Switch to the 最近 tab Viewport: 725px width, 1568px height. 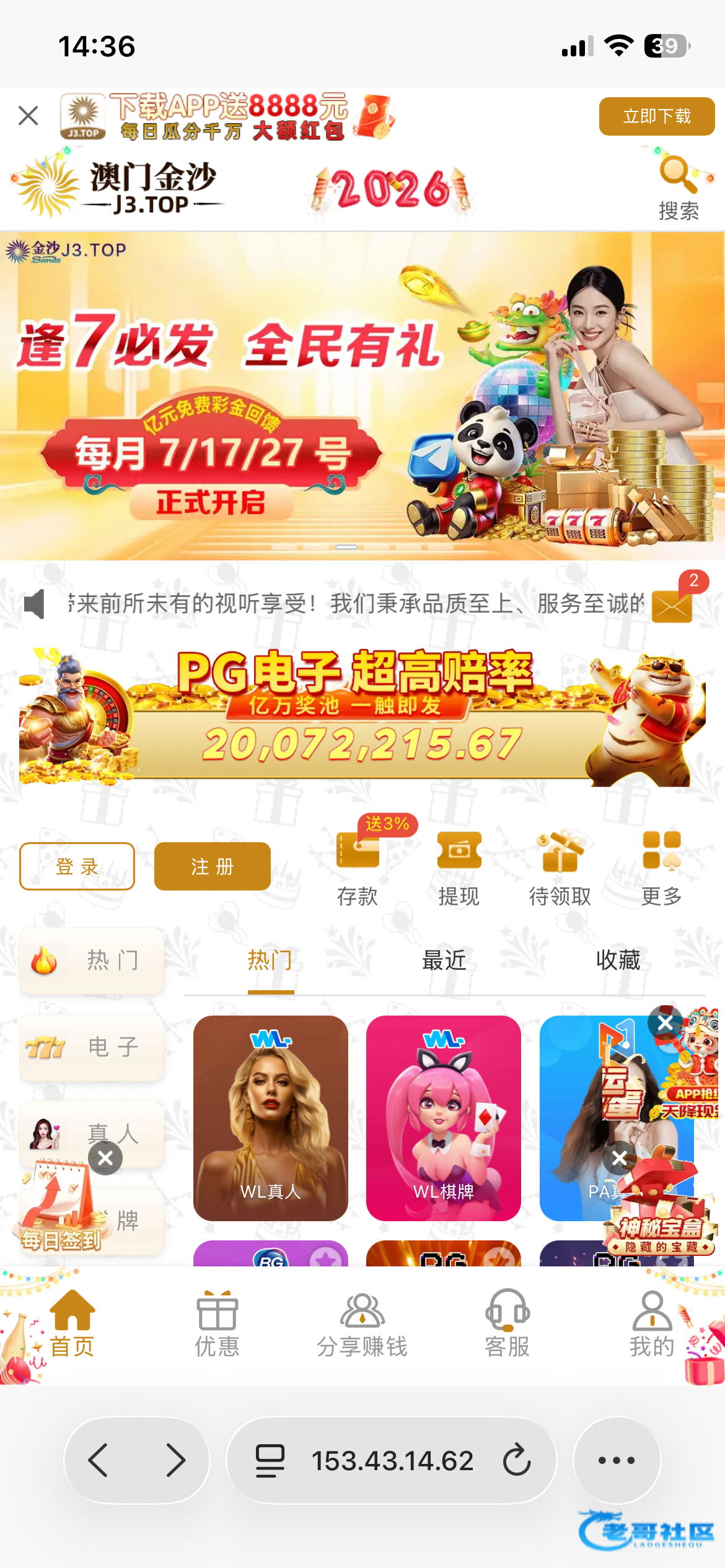point(444,960)
